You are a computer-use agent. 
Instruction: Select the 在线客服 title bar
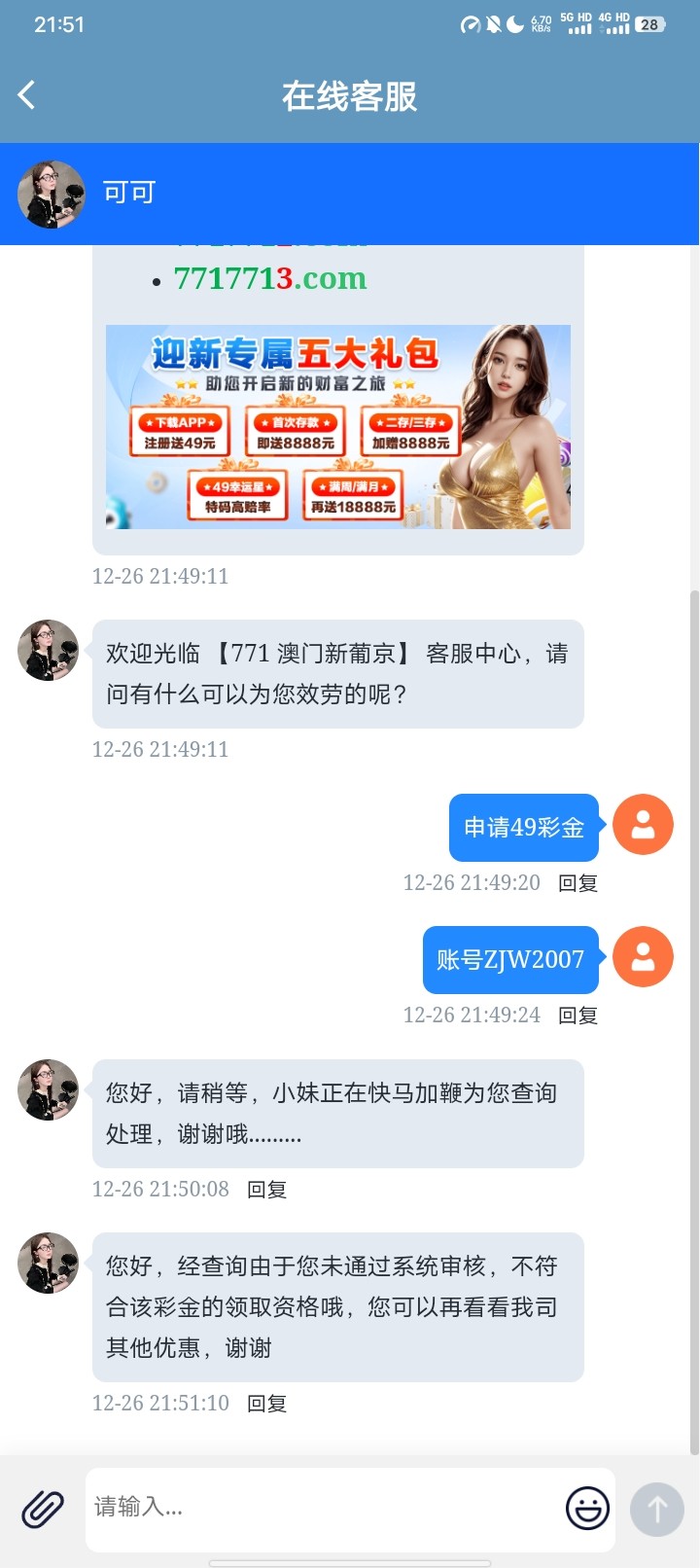click(x=348, y=94)
